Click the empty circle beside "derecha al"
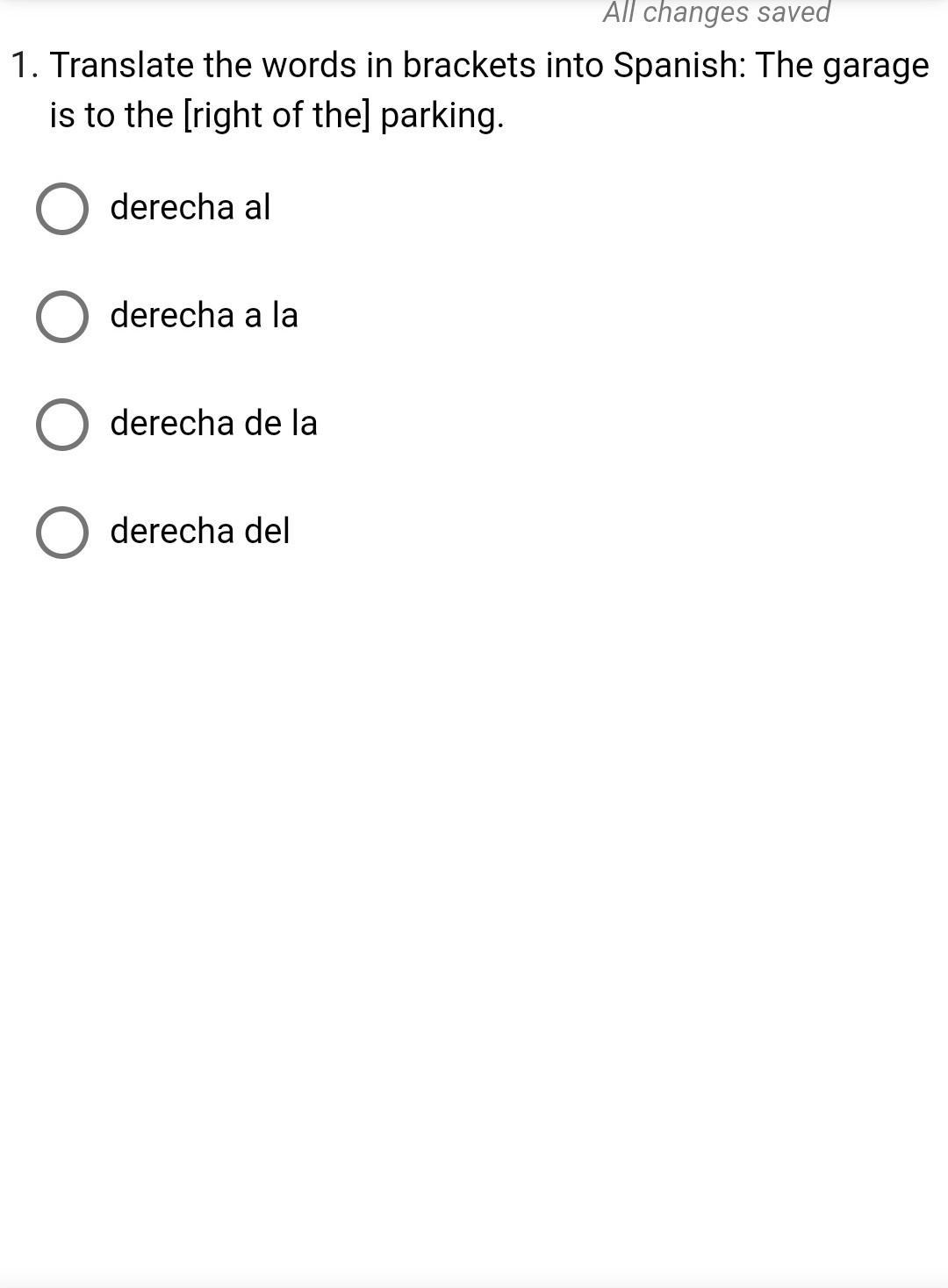 pyautogui.click(x=61, y=208)
